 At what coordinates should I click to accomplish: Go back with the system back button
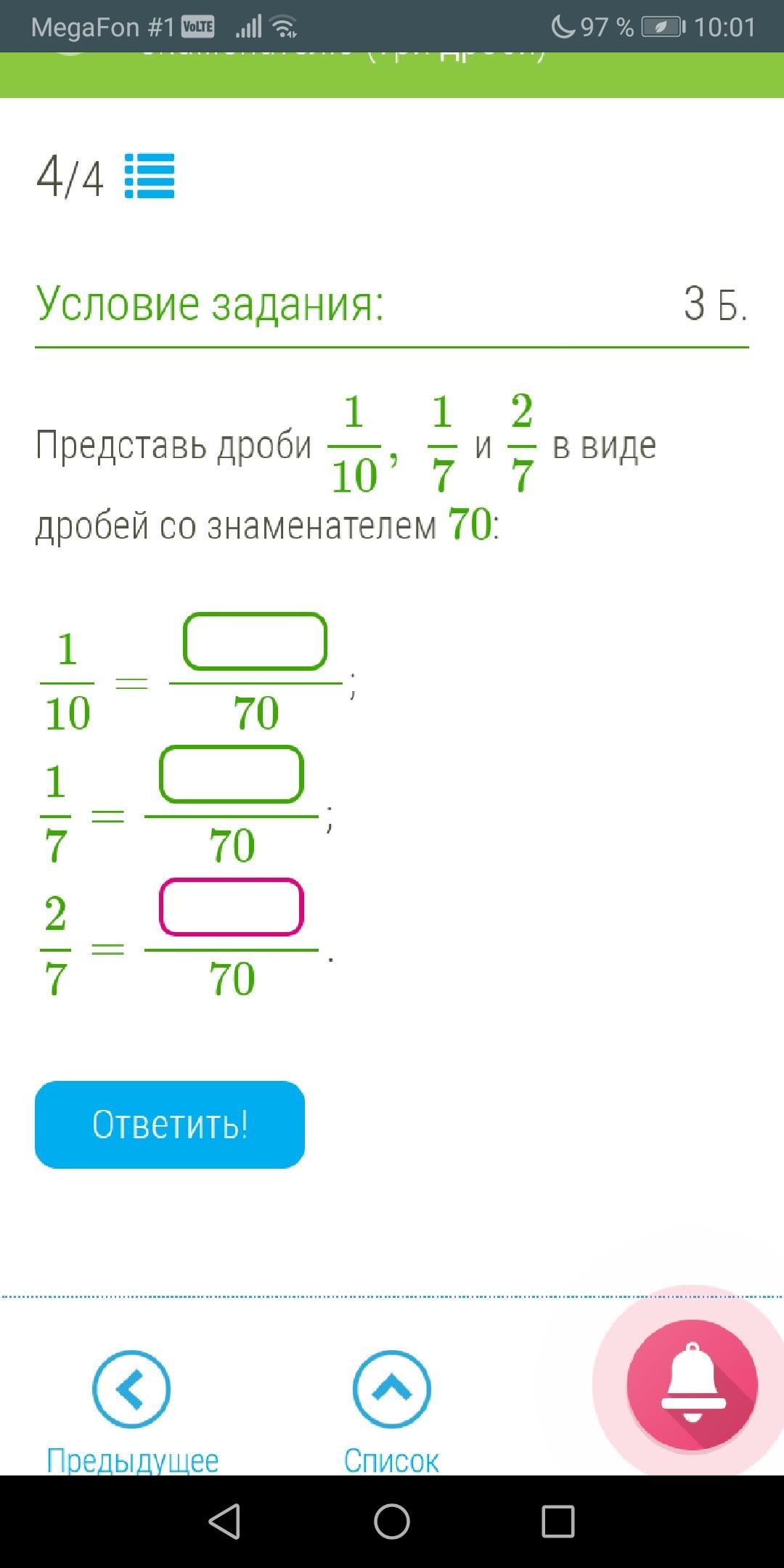tap(224, 1522)
